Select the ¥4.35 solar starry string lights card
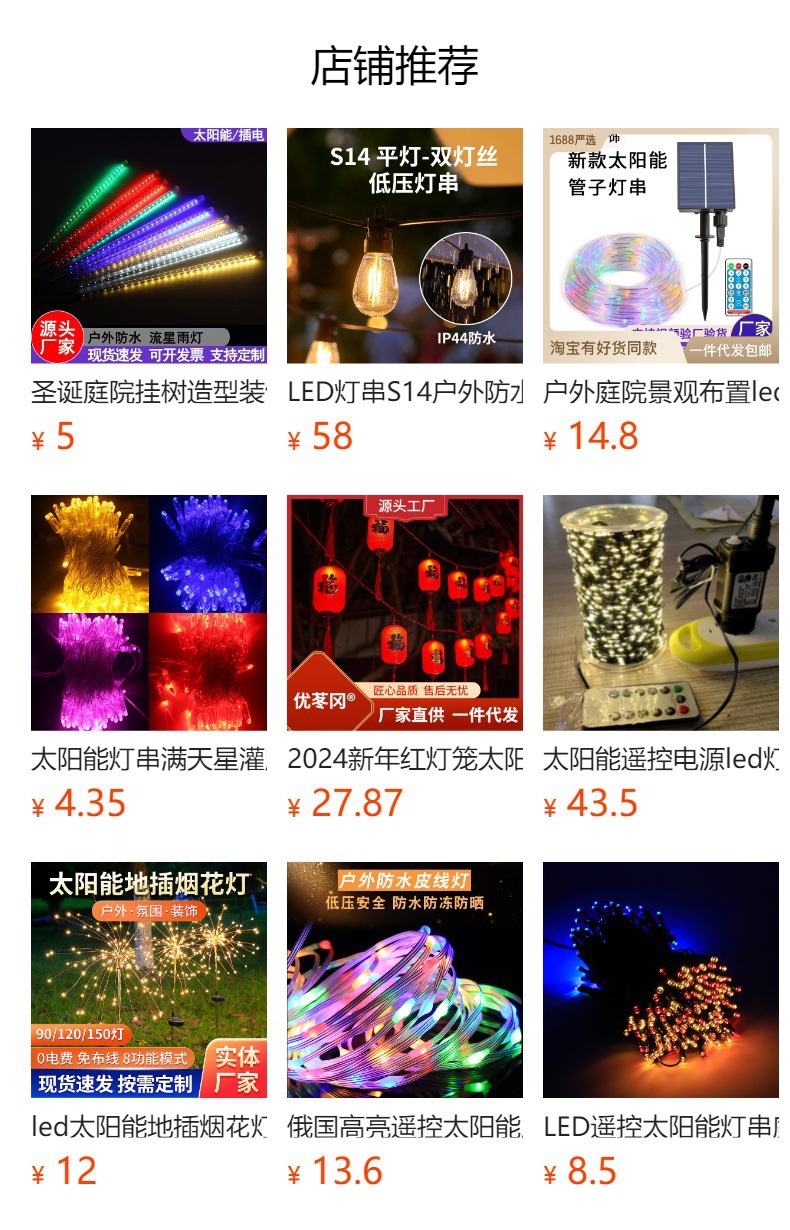The height and width of the screenshot is (1230, 790). pos(148,613)
